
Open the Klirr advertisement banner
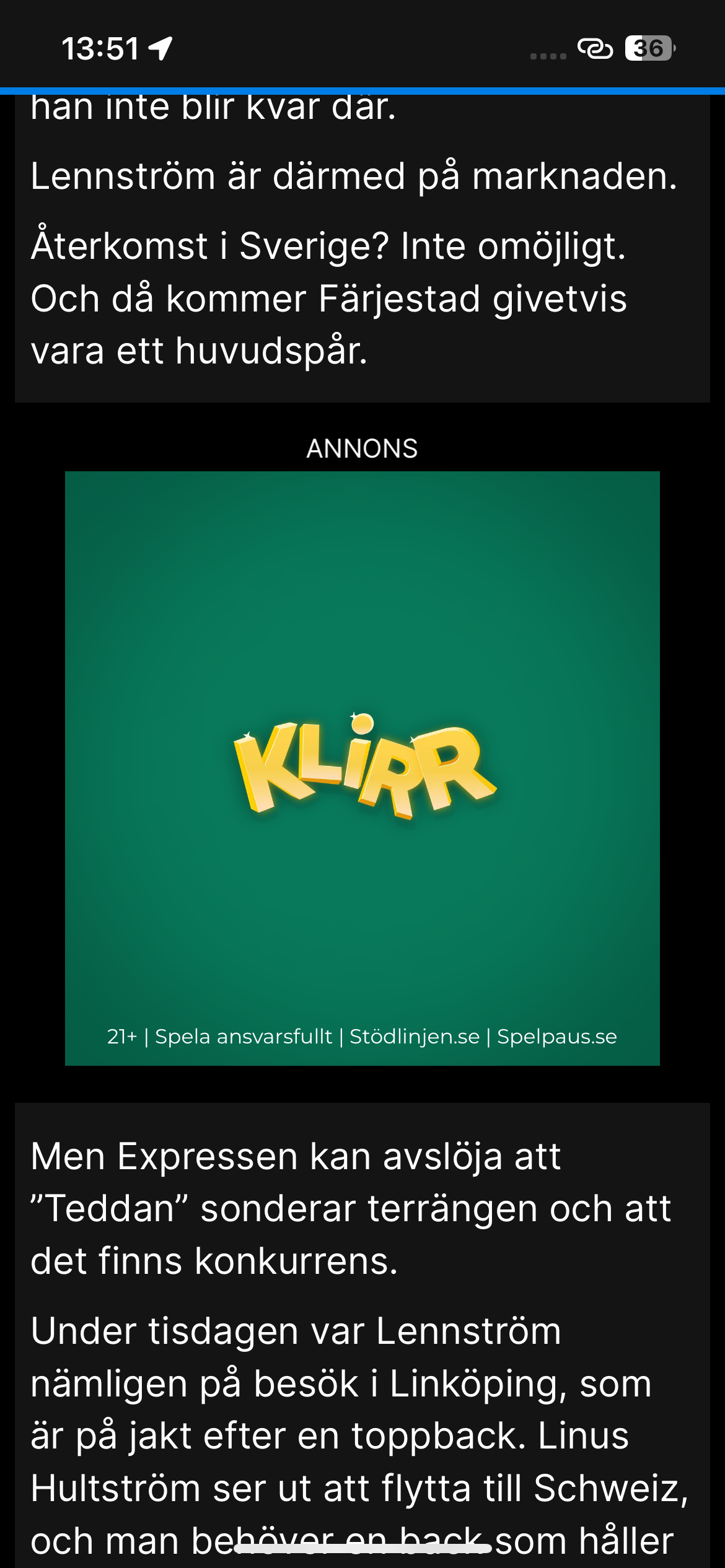point(362,768)
